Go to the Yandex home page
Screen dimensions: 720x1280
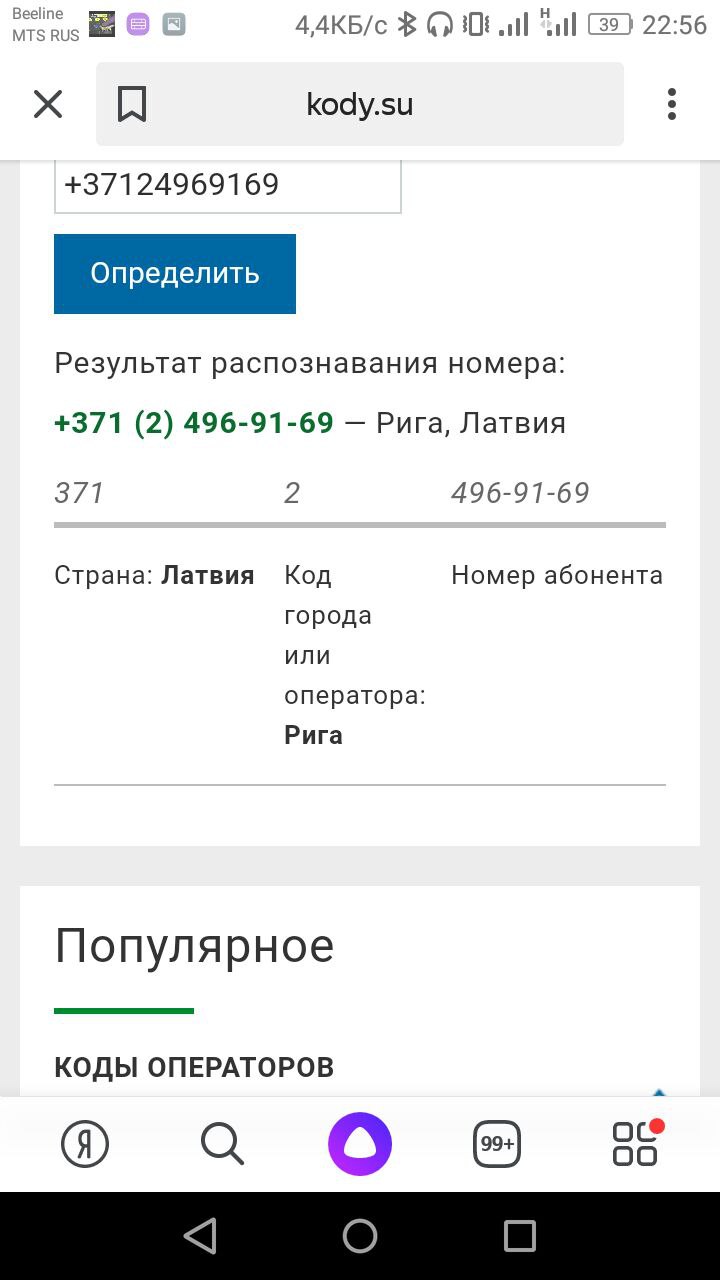click(85, 1144)
